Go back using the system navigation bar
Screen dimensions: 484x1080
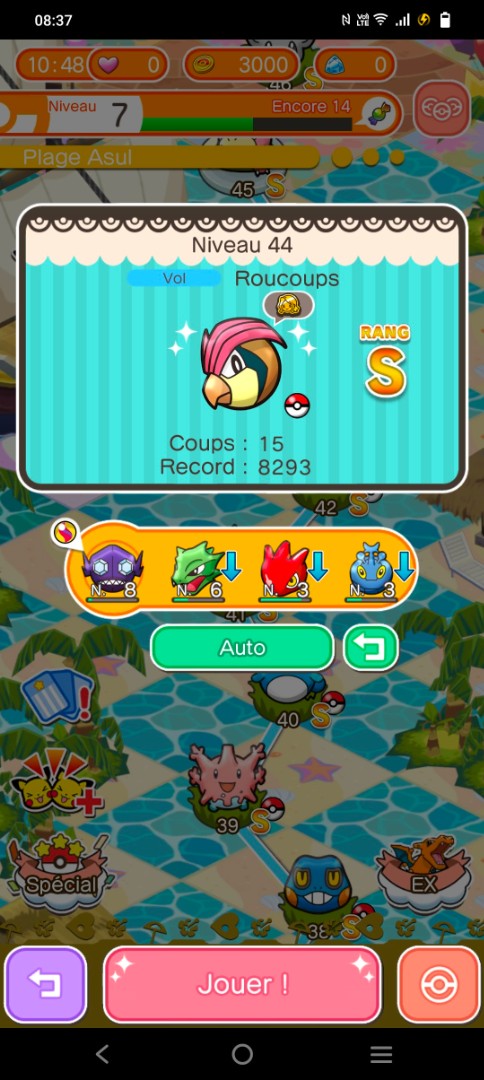[x=103, y=1053]
